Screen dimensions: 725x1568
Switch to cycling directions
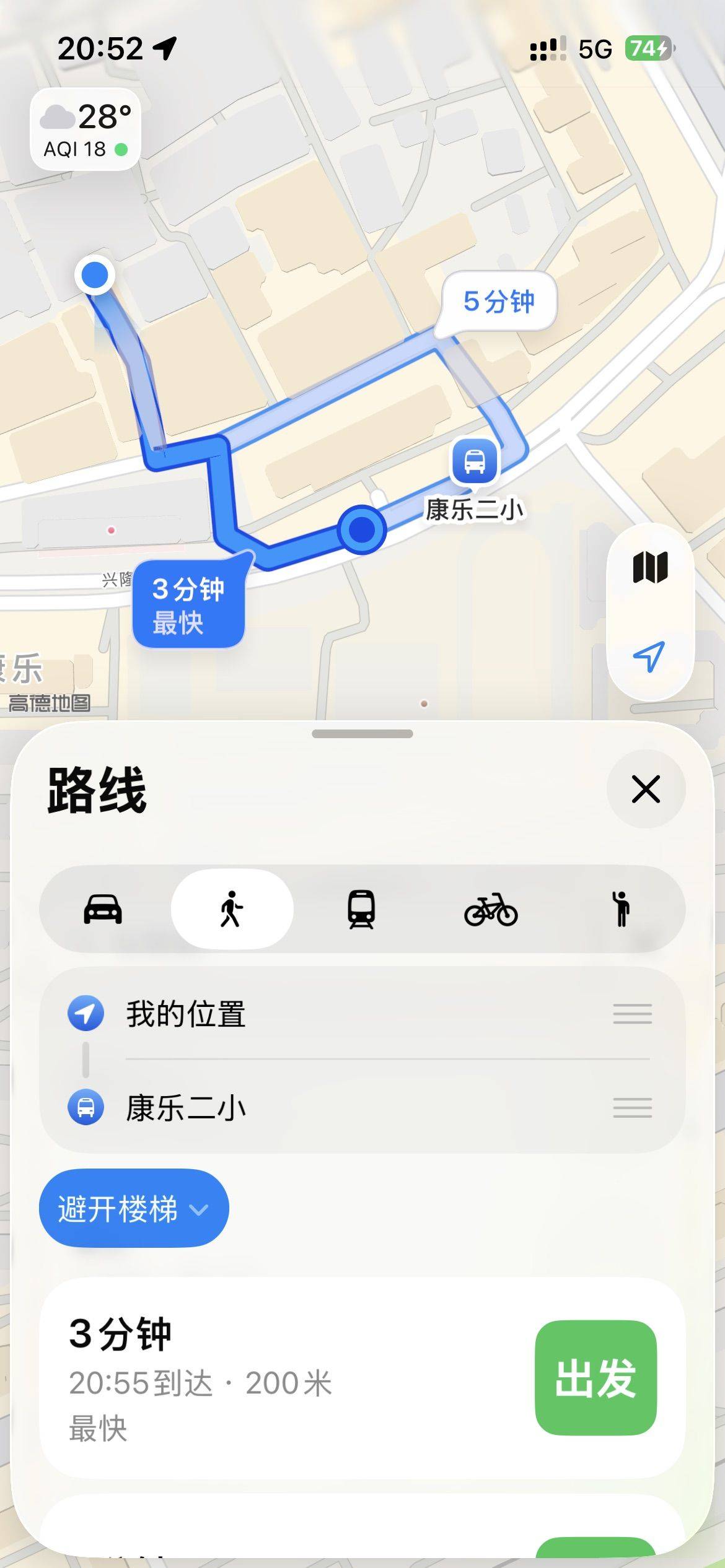coord(491,909)
